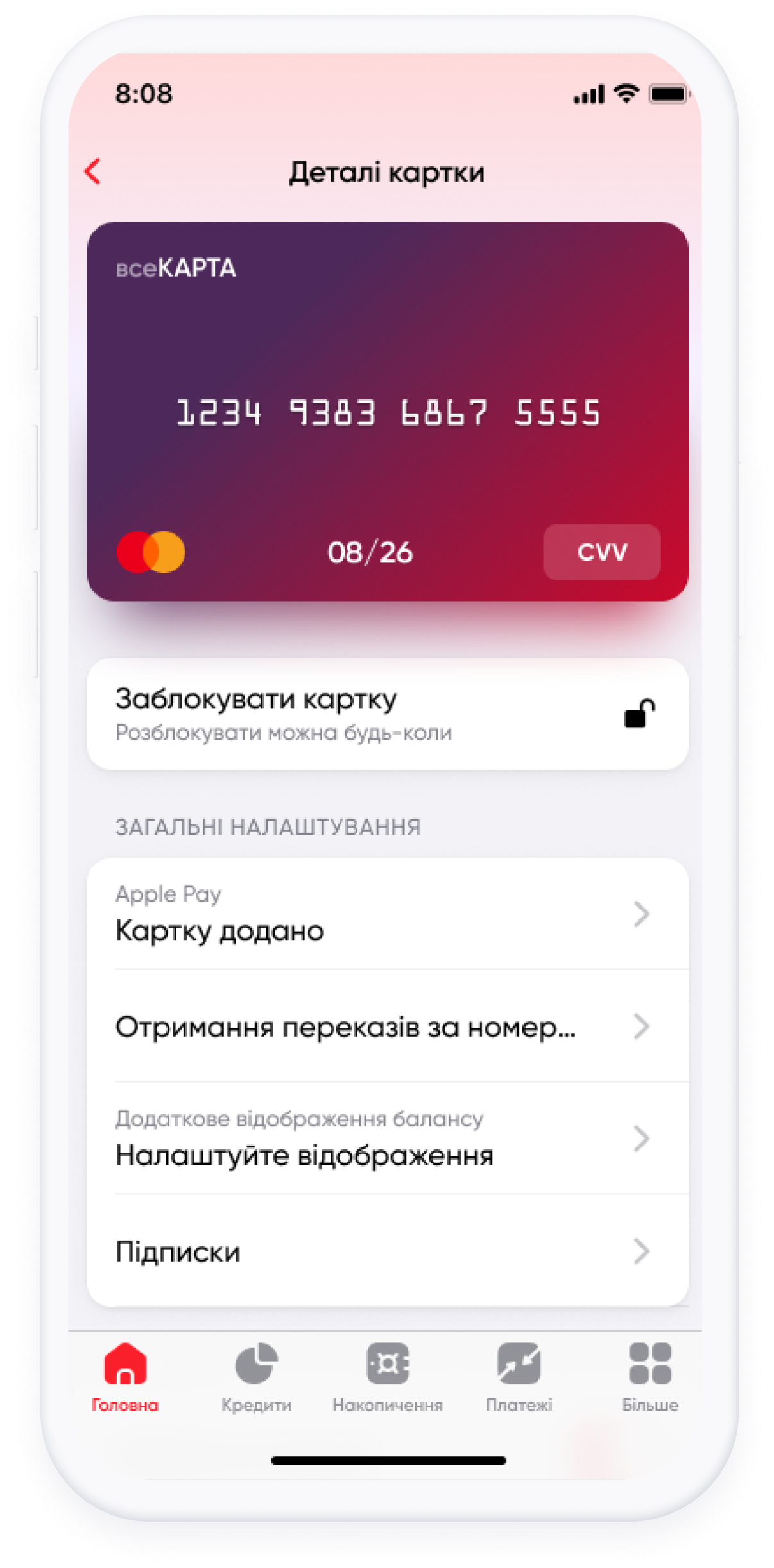This screenshot has height=1568, width=774.
Task: Reveal the card's CVV code
Action: point(601,552)
